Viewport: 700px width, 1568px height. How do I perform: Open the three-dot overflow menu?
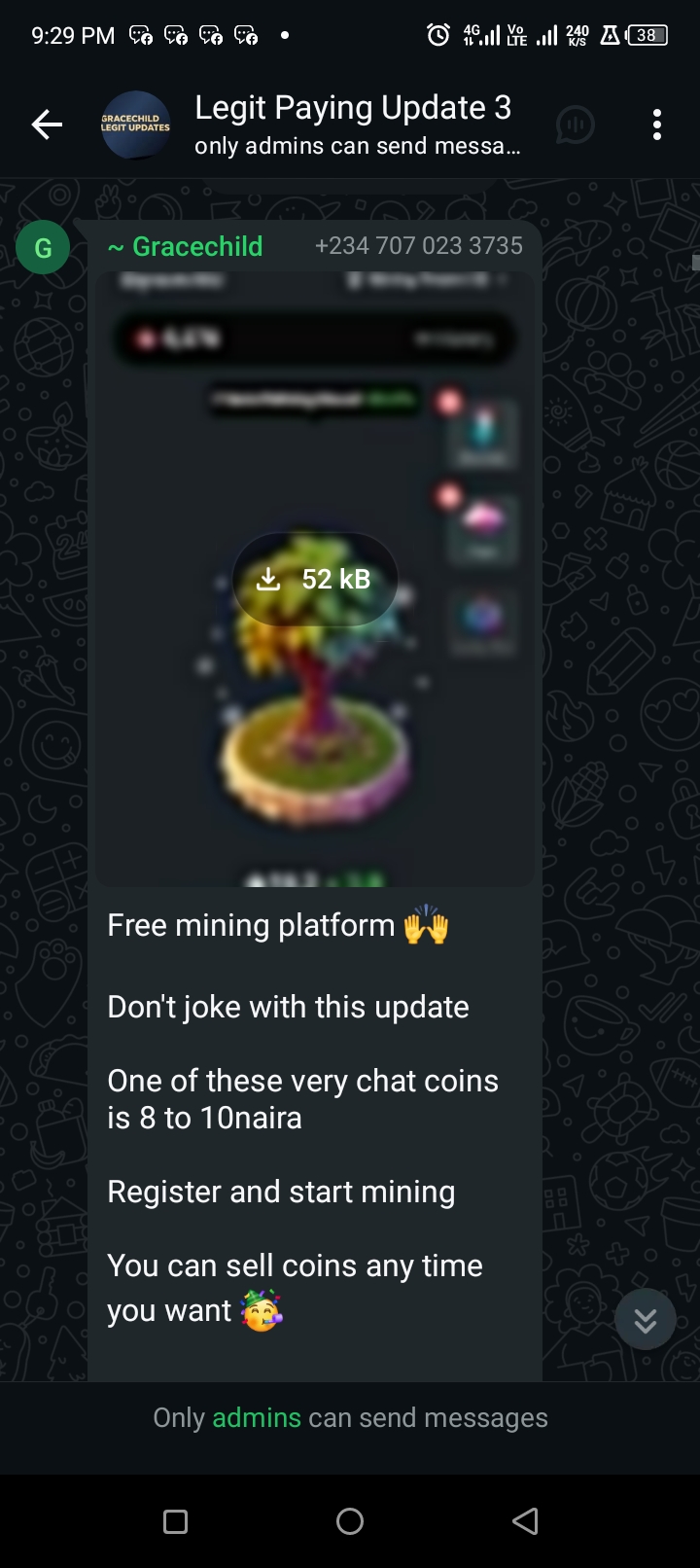657,125
